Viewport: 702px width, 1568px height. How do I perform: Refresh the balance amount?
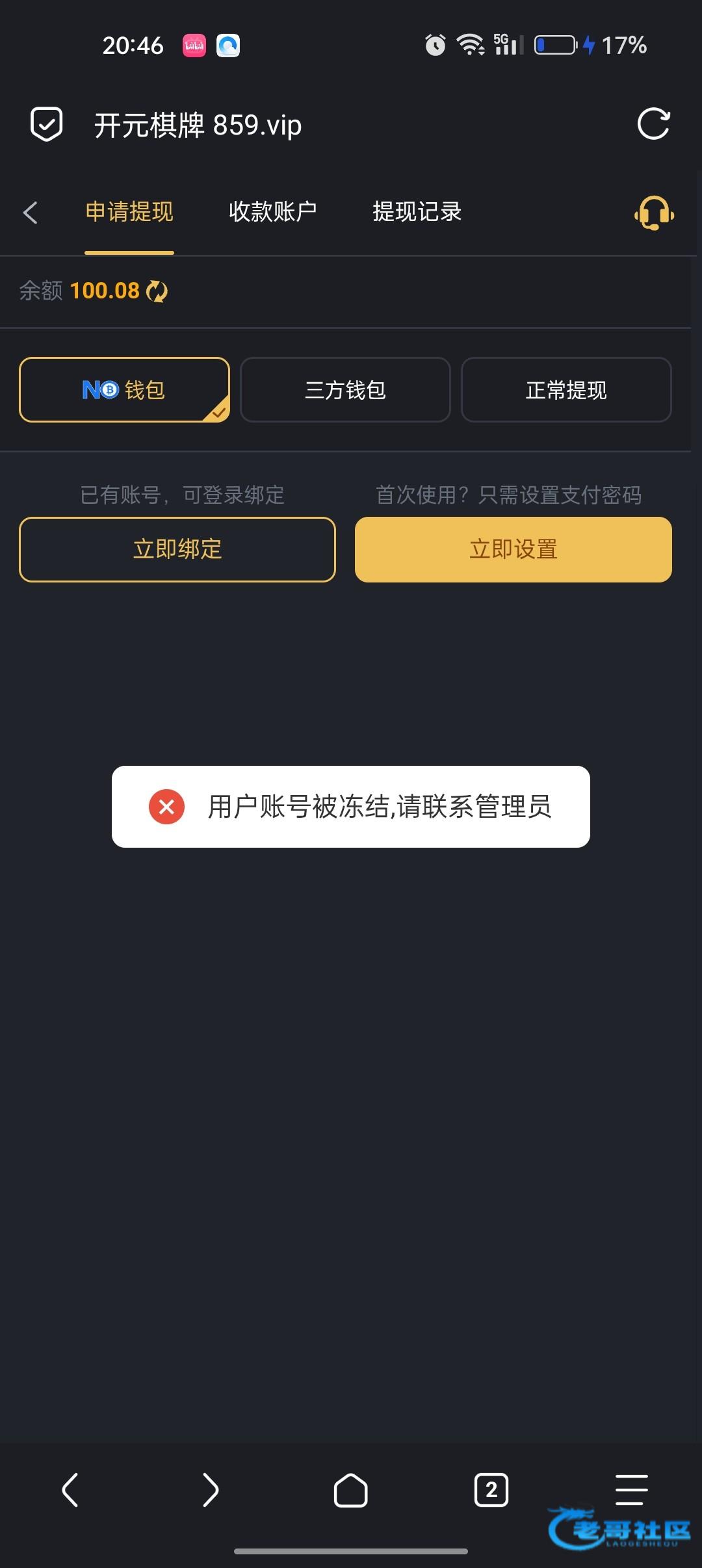157,291
